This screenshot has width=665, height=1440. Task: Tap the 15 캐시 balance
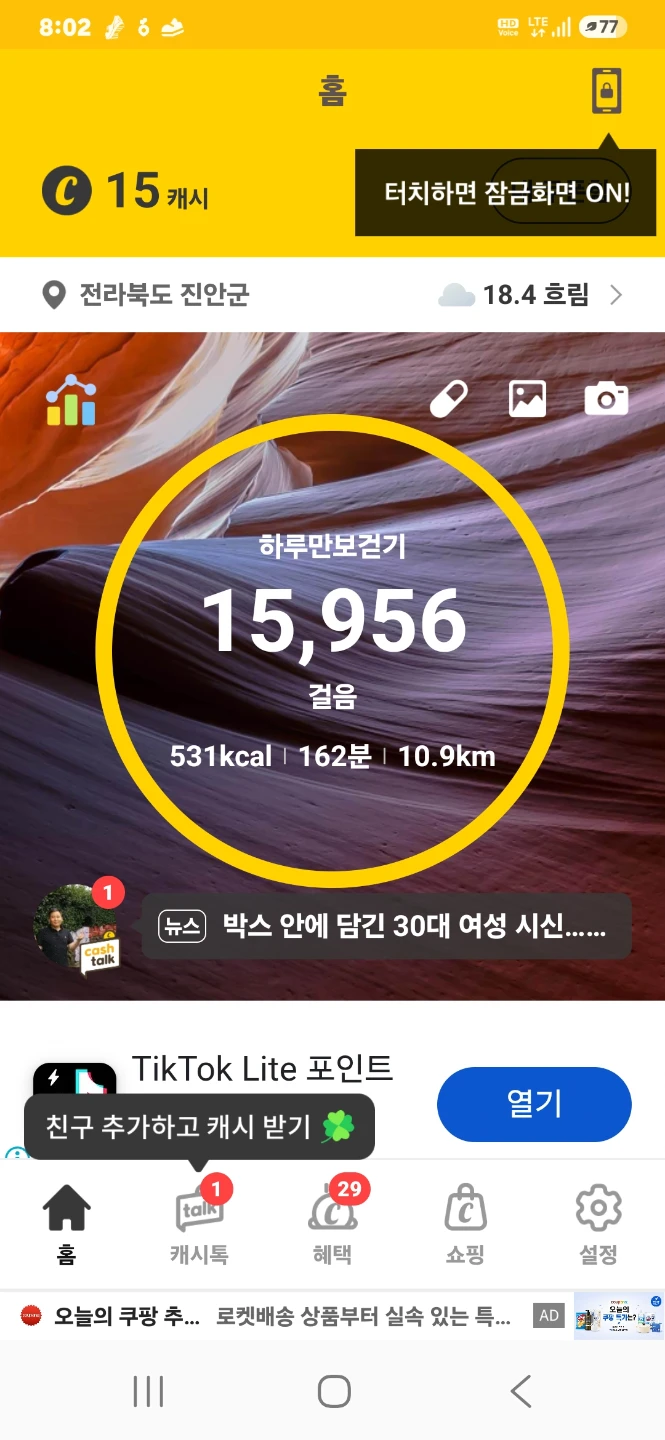[126, 191]
